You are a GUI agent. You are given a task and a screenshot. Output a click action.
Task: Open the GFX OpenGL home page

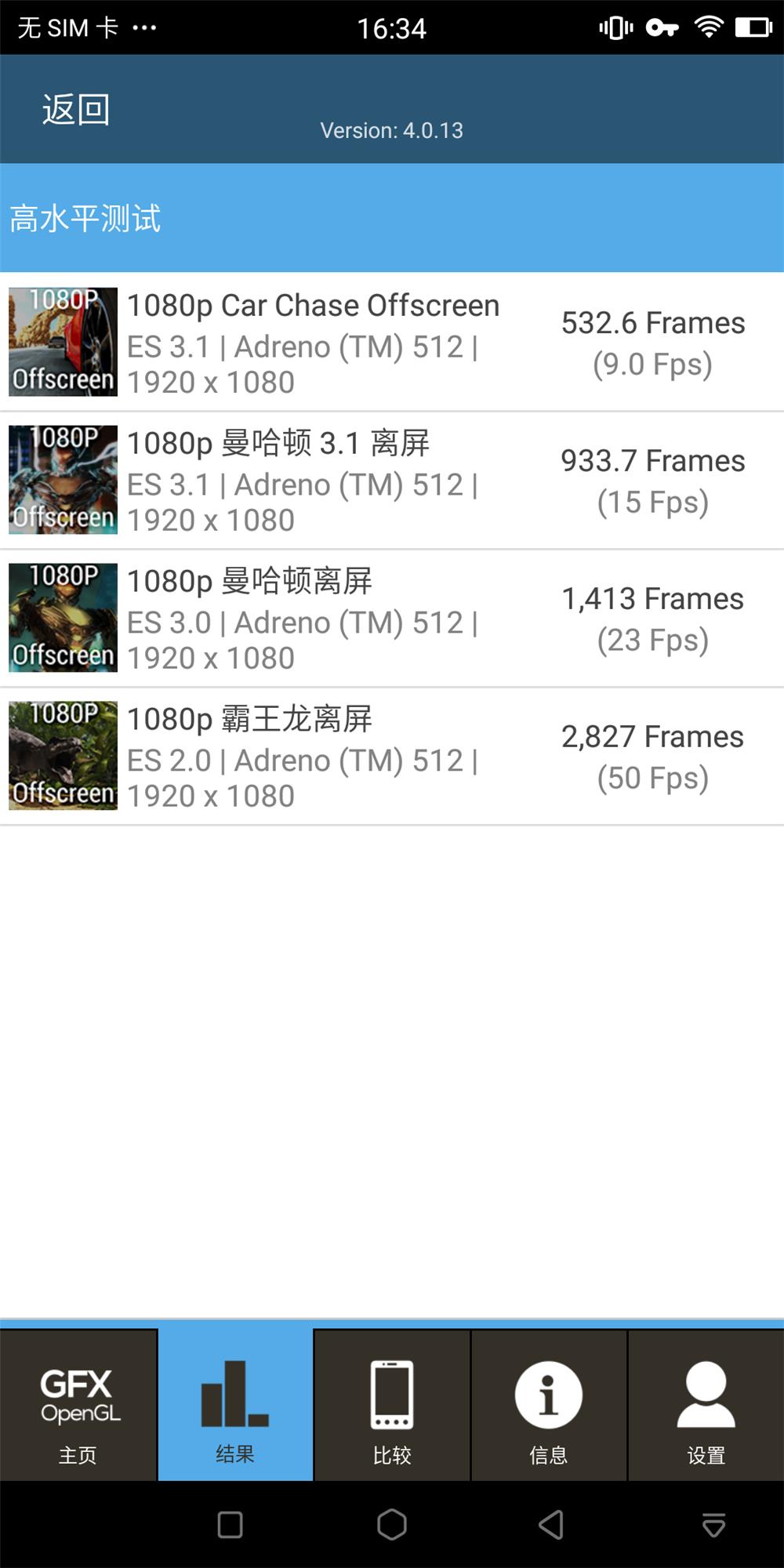78,1403
